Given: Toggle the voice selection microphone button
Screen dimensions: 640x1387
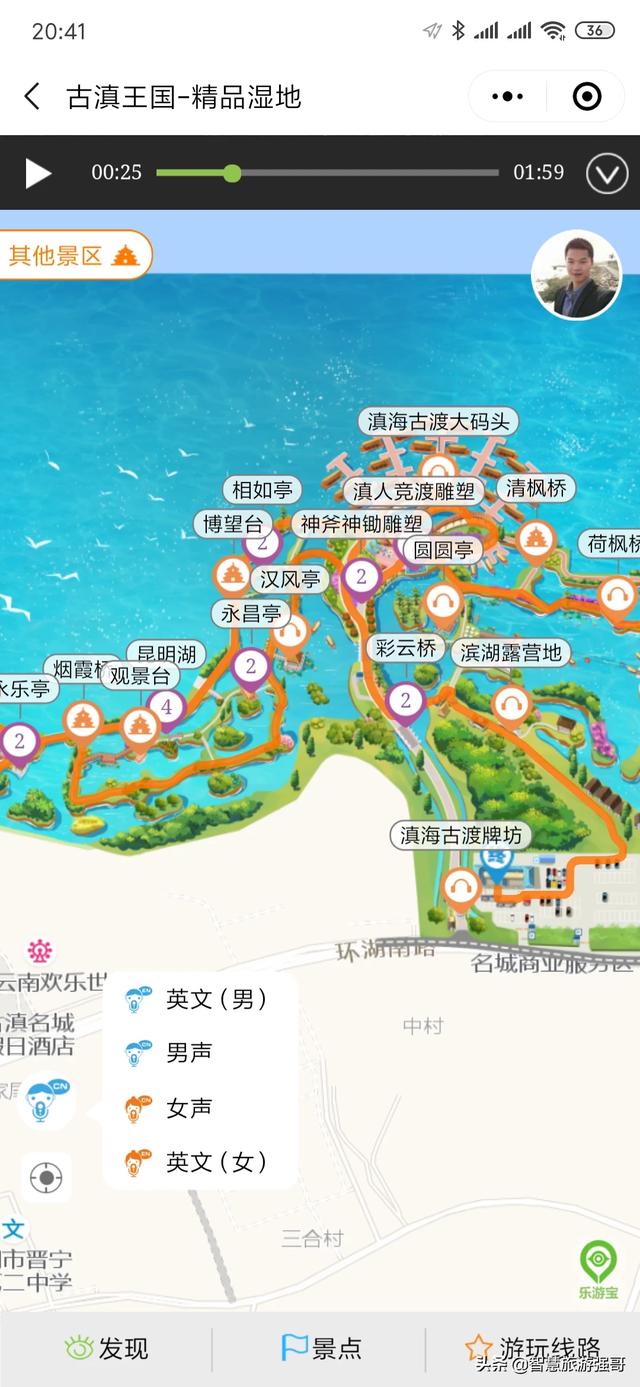Looking at the screenshot, I should (x=46, y=1100).
